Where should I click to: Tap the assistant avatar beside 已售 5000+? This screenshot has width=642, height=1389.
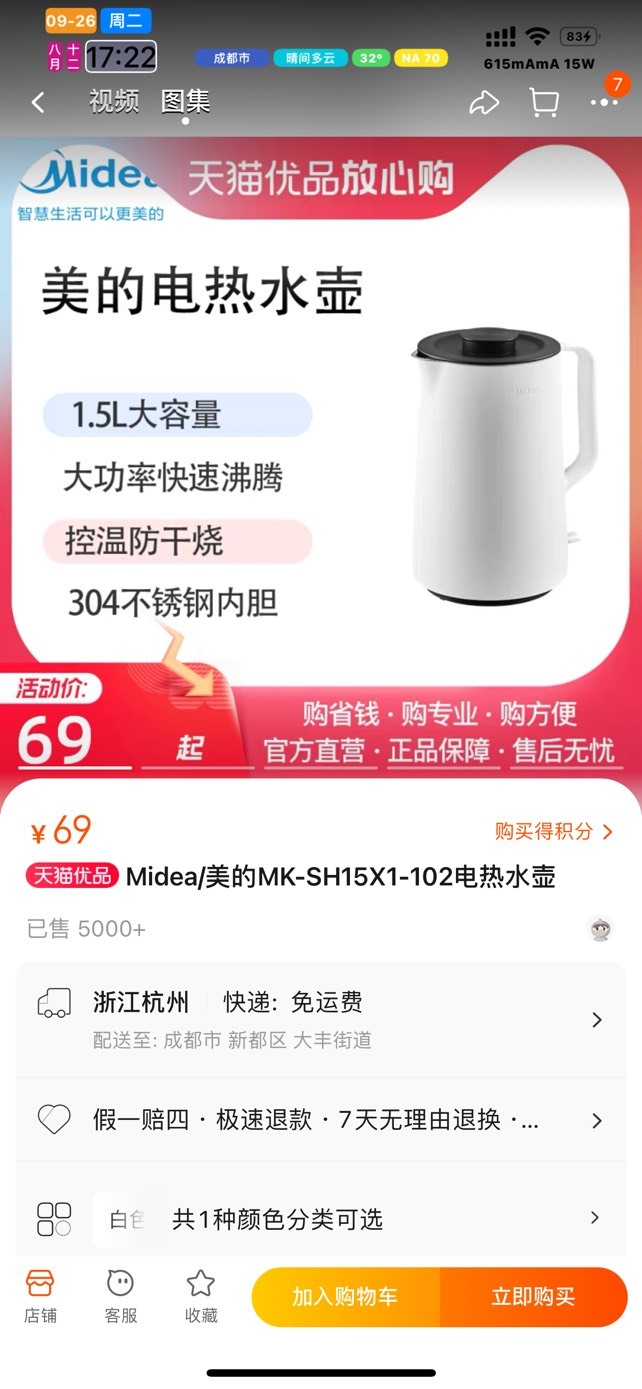600,929
